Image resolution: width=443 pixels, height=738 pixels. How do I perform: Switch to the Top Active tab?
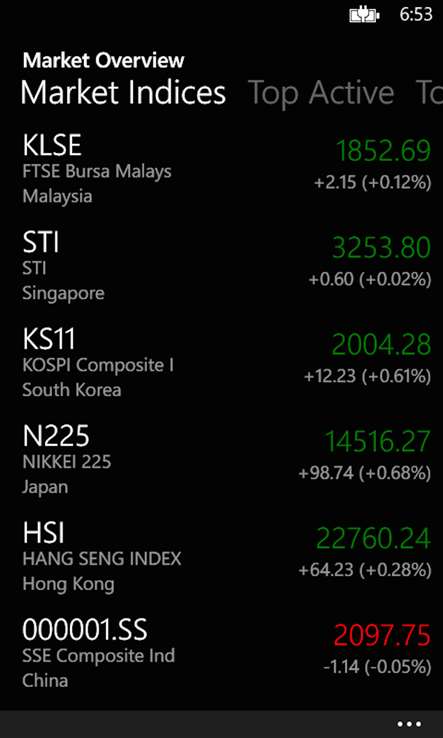(321, 93)
